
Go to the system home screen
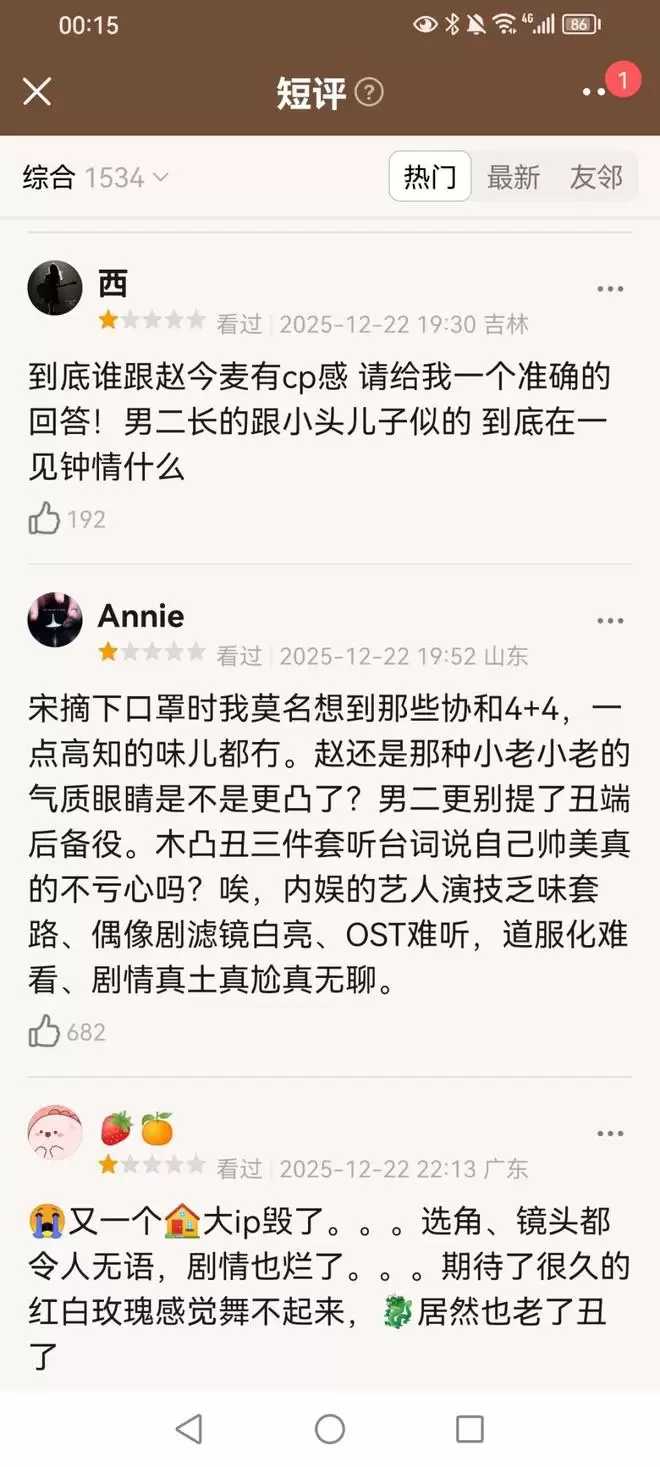pyautogui.click(x=330, y=1429)
